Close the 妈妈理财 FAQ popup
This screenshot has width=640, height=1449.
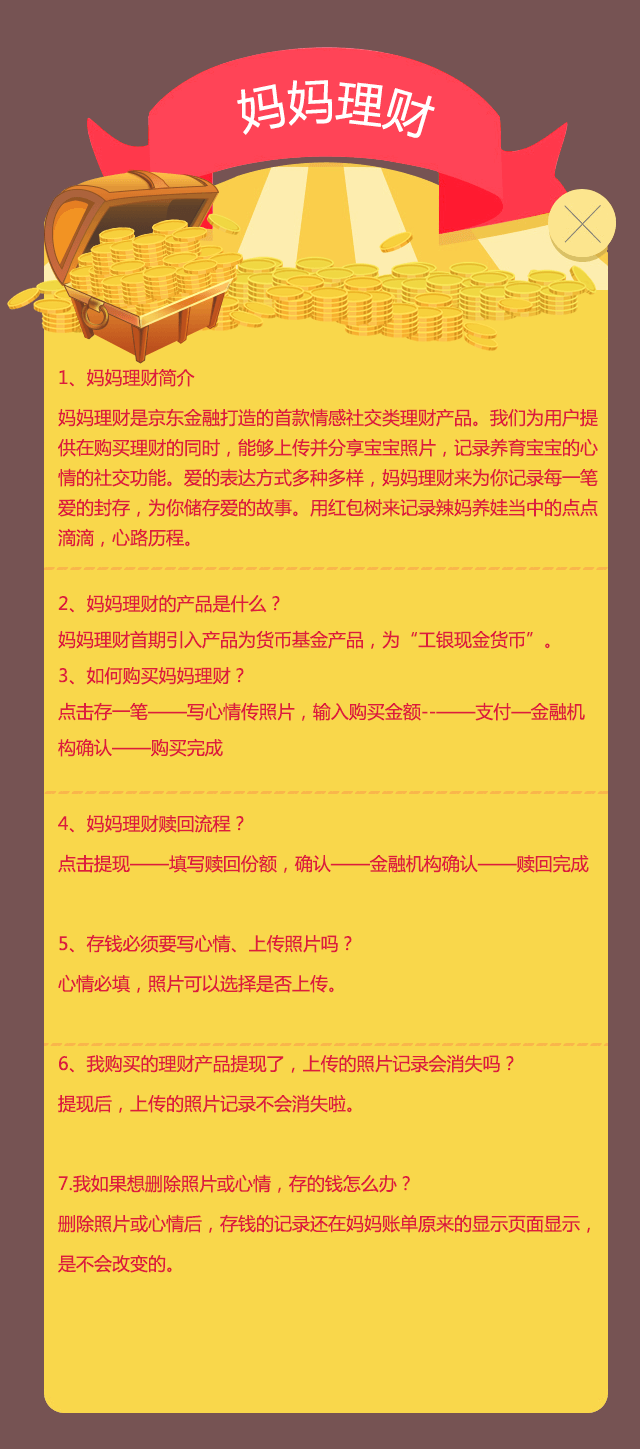[582, 224]
